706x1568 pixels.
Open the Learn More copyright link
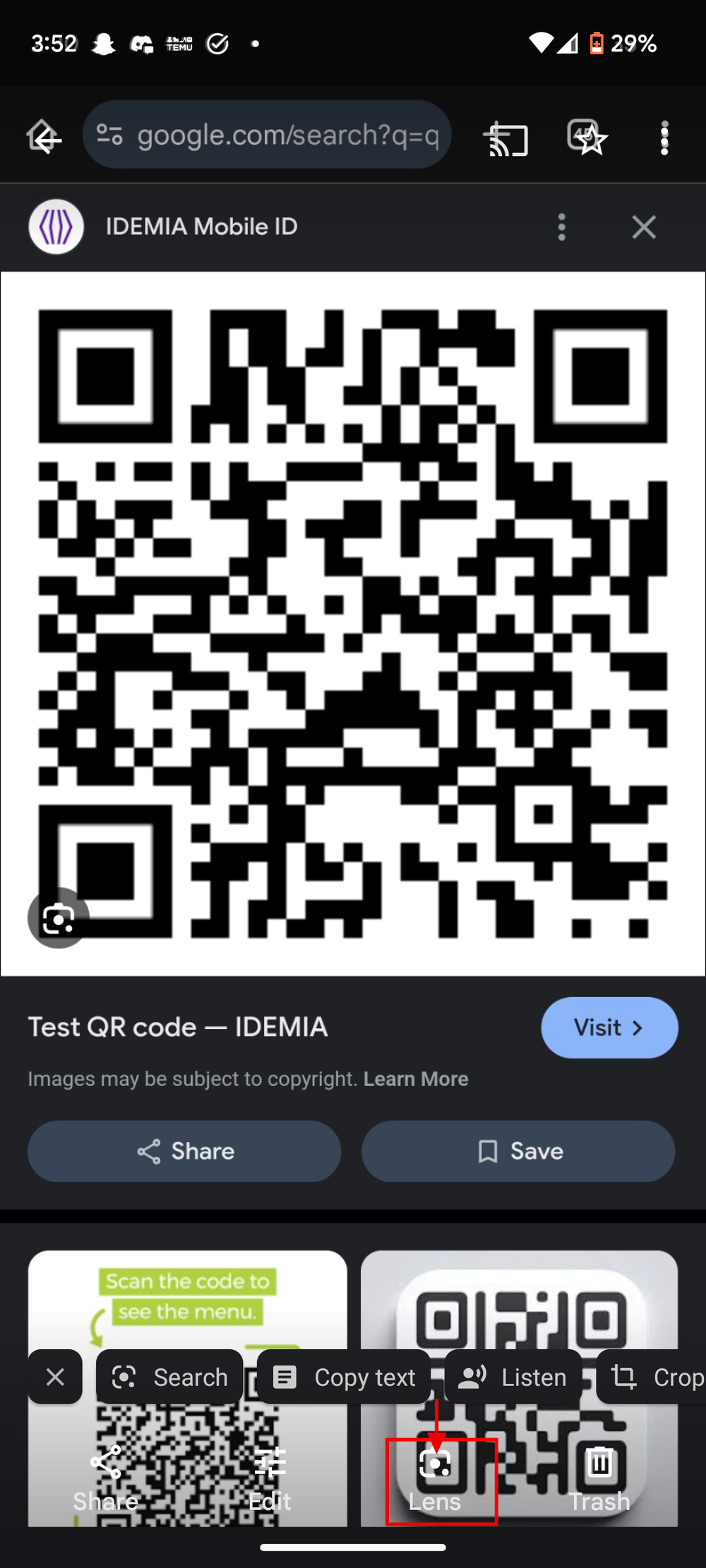[415, 1078]
